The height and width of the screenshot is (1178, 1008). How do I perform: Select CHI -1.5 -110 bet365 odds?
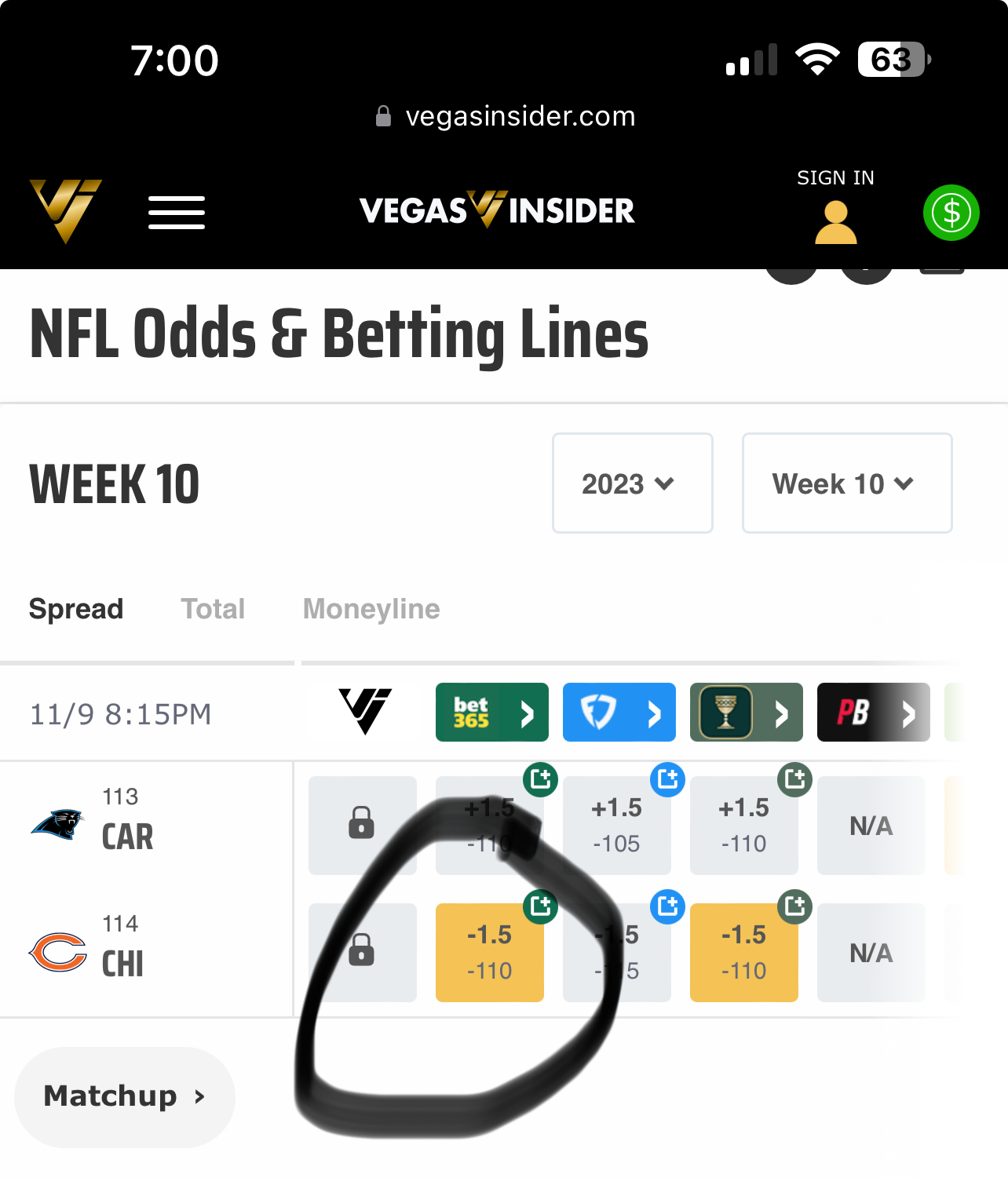[489, 952]
